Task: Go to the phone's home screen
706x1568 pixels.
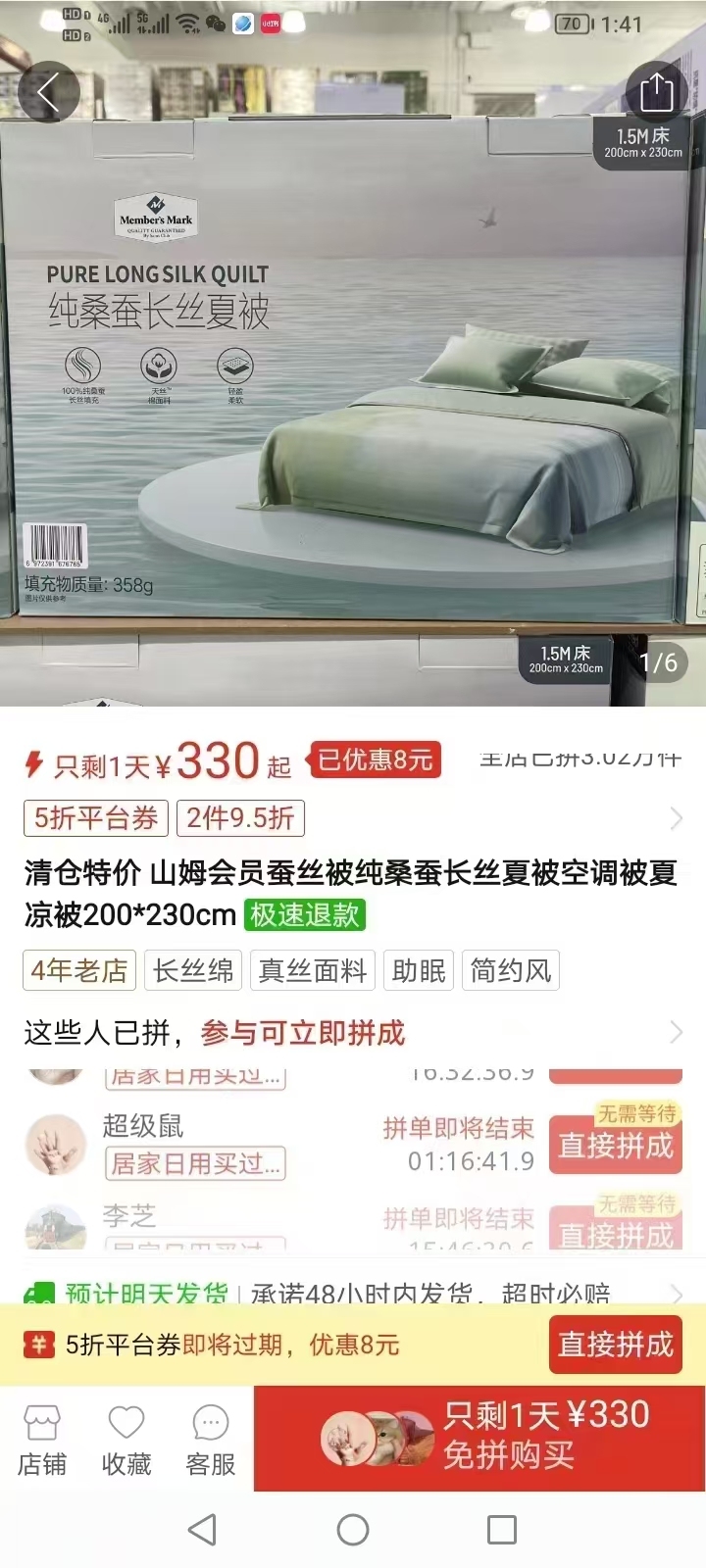Action: 353,1530
